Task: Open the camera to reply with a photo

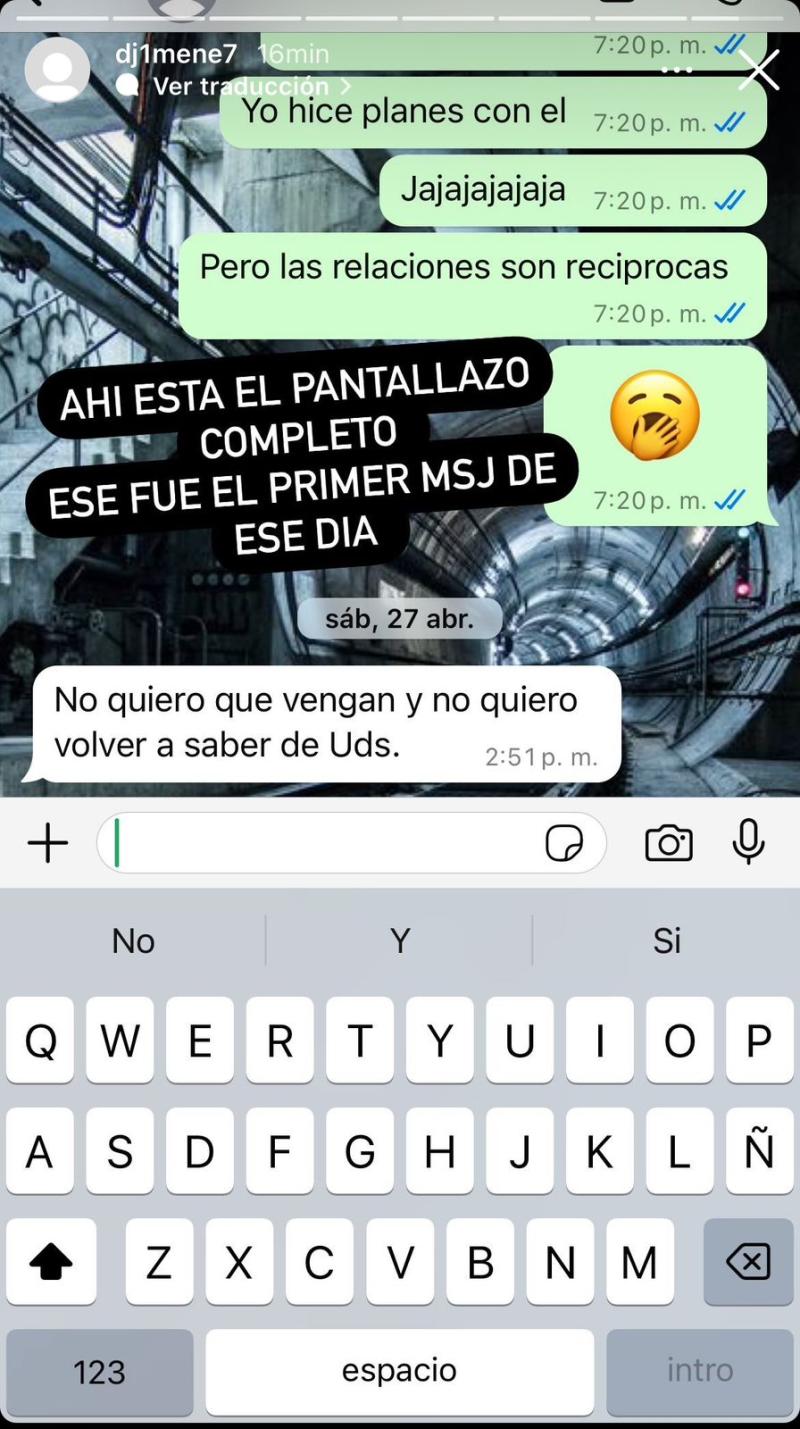Action: point(669,843)
